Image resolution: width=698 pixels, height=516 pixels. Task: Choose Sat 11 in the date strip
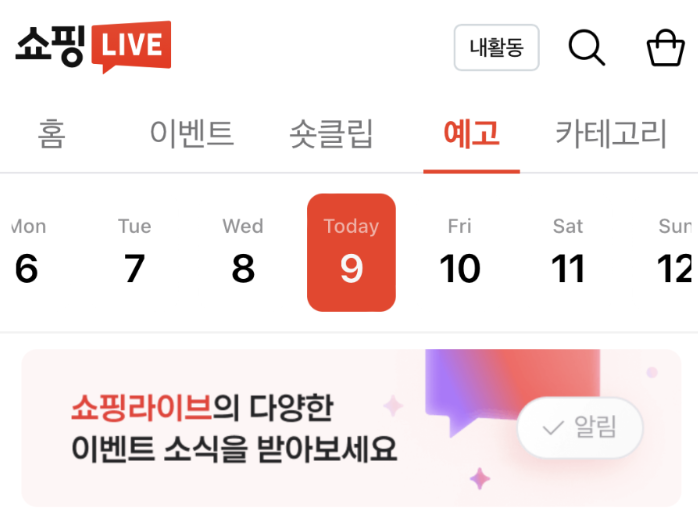pos(568,253)
